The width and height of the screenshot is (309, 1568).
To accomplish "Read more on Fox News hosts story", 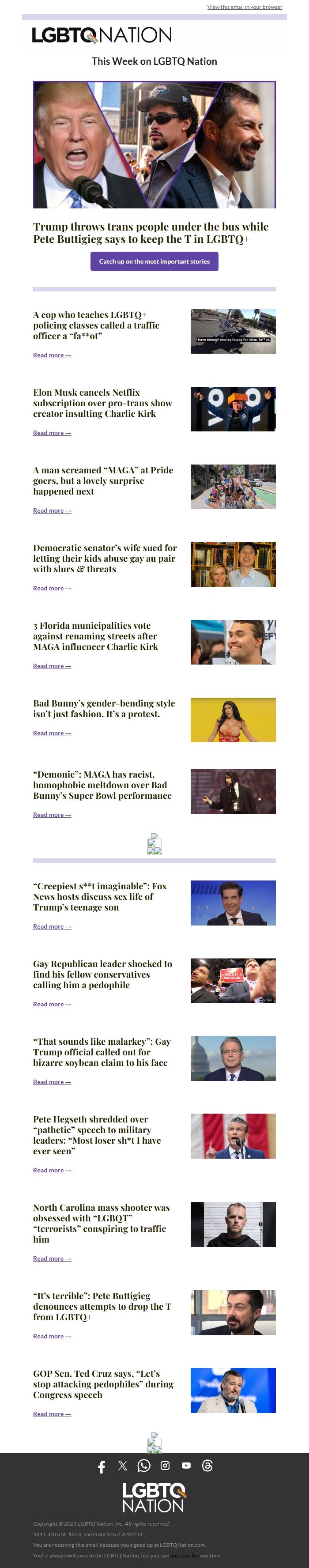I will (53, 926).
